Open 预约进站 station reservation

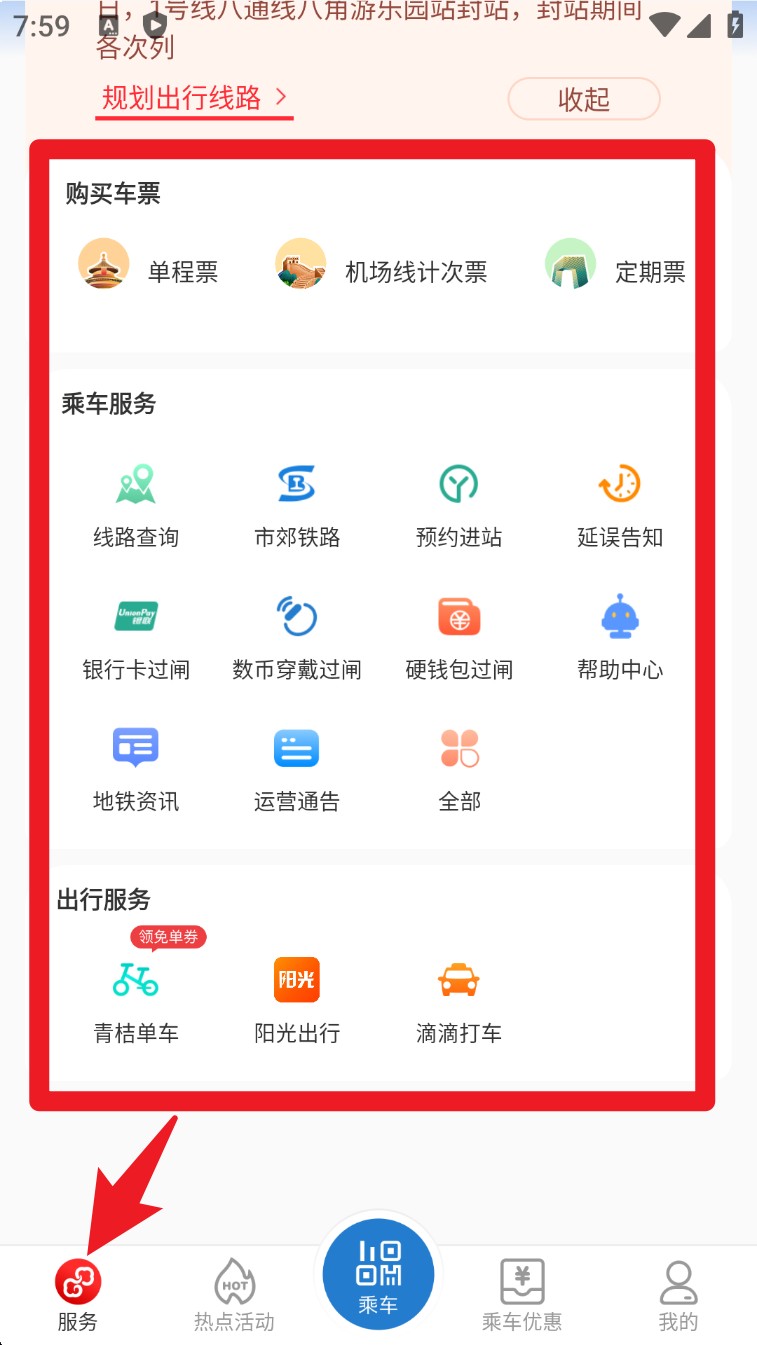coord(459,505)
